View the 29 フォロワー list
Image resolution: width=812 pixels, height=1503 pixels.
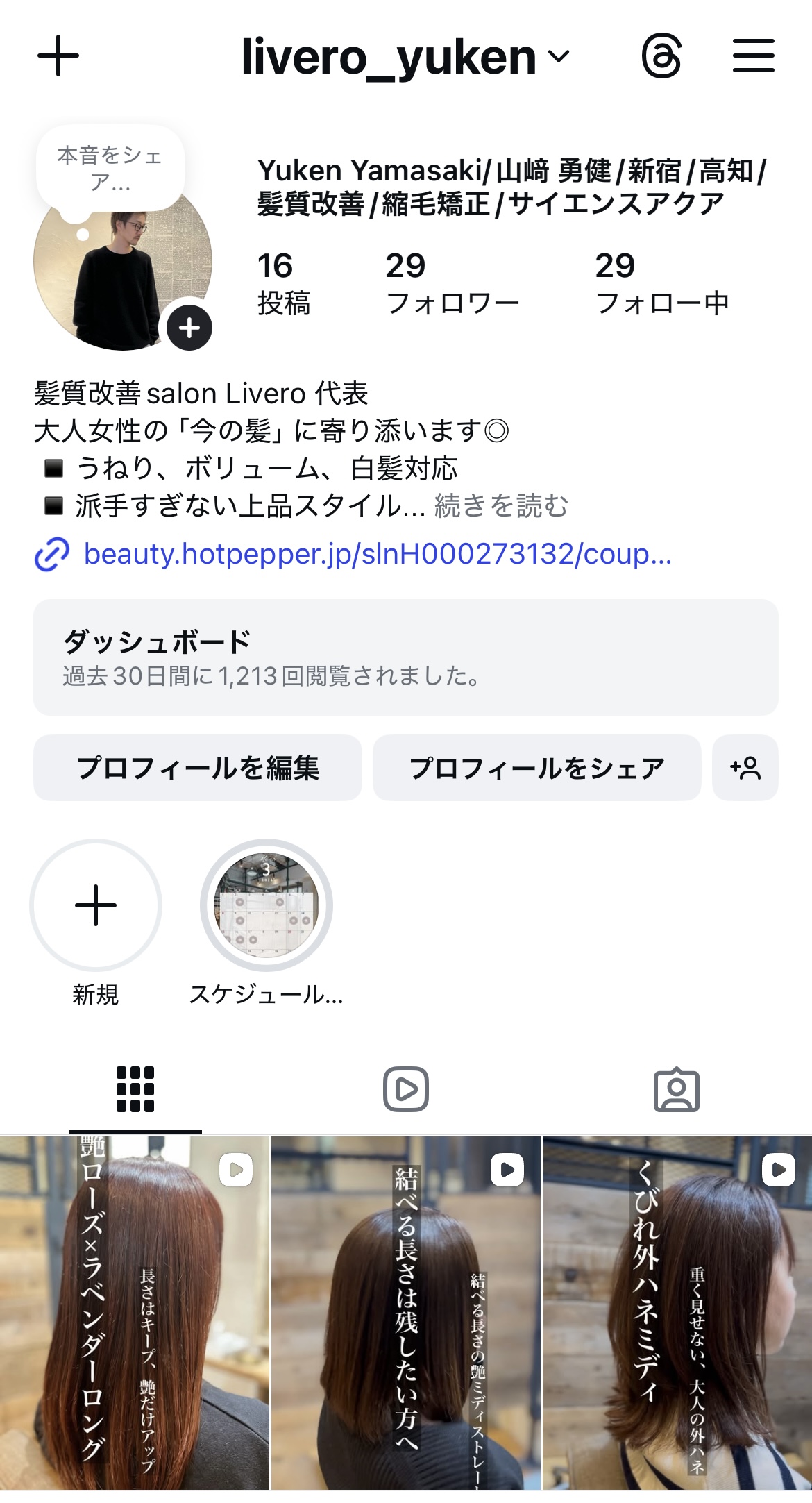(x=452, y=283)
